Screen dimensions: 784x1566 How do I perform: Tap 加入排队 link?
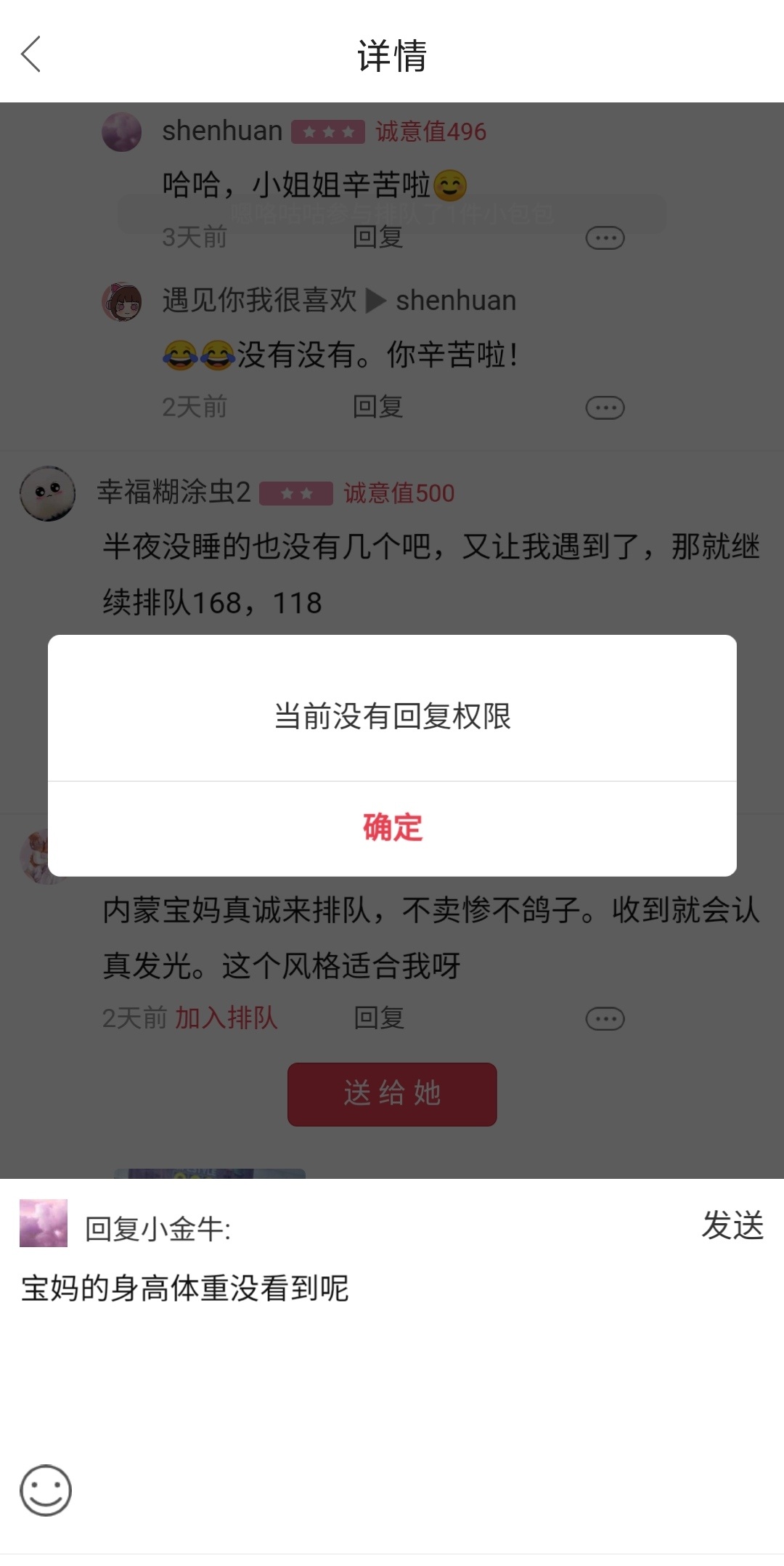coord(226,1018)
